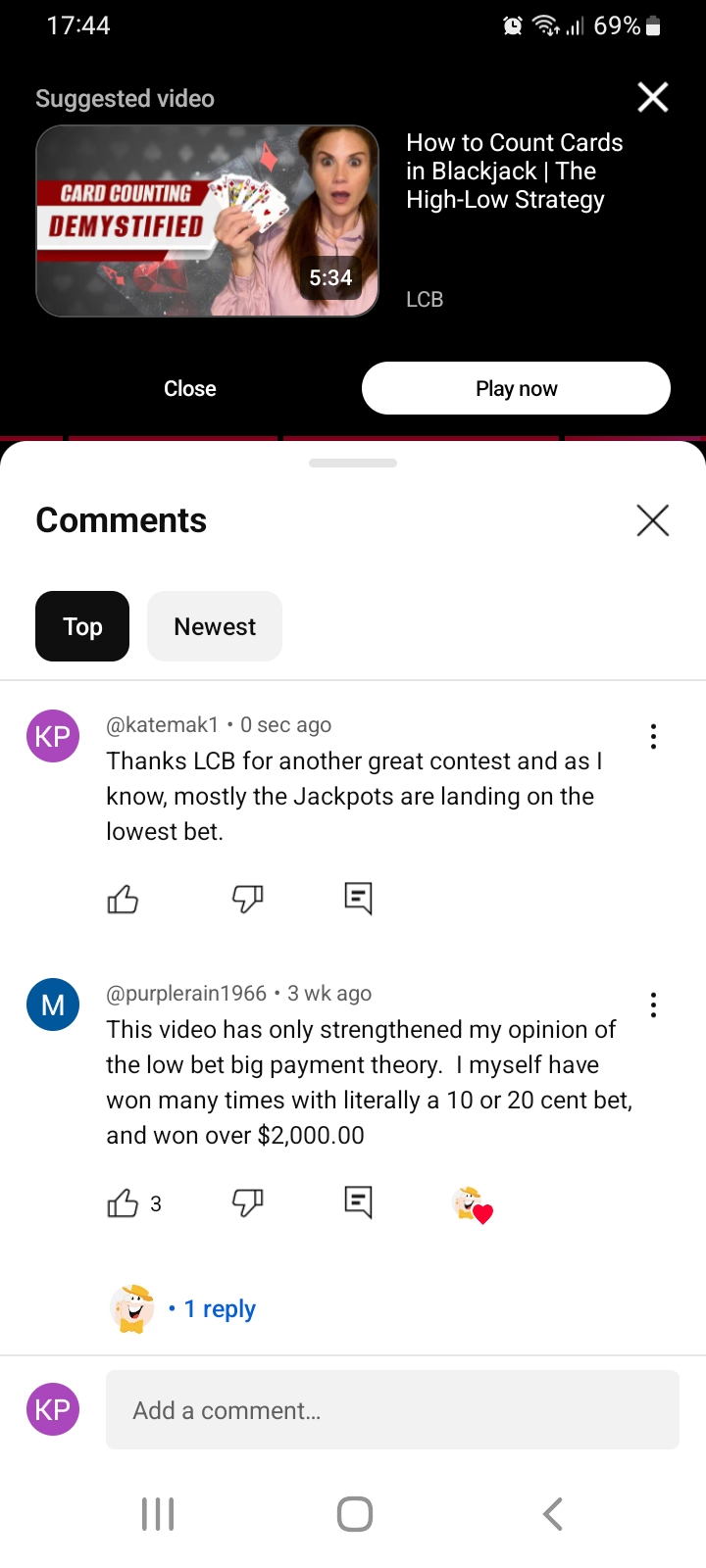Dislike @purplerain1966's comment
Image resolution: width=706 pixels, height=1568 pixels.
[247, 1202]
